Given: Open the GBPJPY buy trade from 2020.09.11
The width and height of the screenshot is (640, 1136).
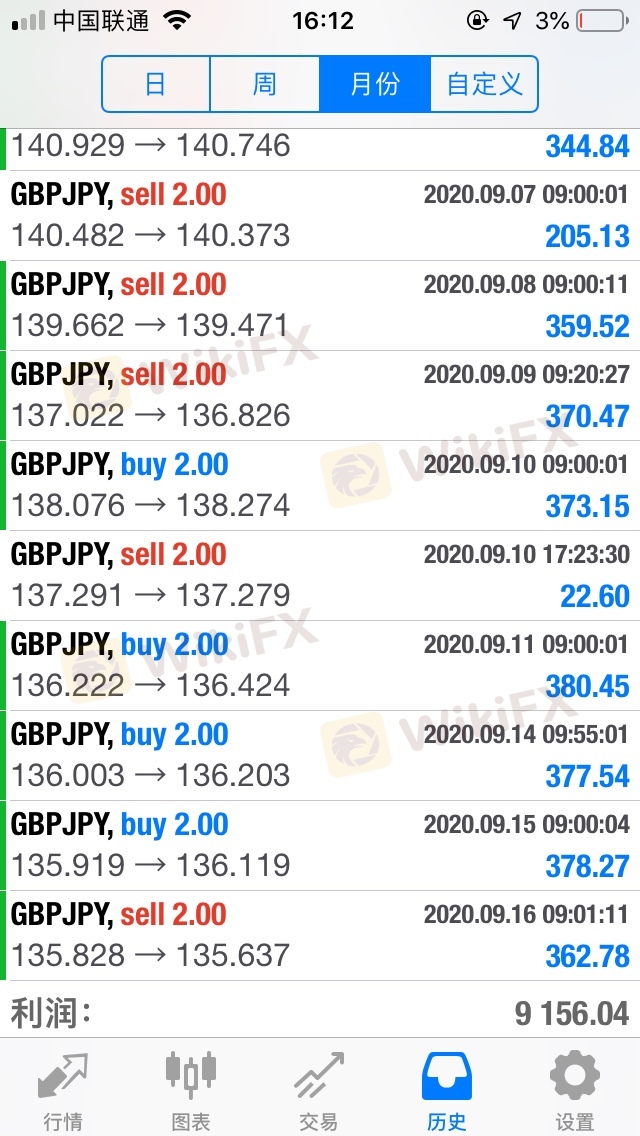Looking at the screenshot, I should click(320, 666).
